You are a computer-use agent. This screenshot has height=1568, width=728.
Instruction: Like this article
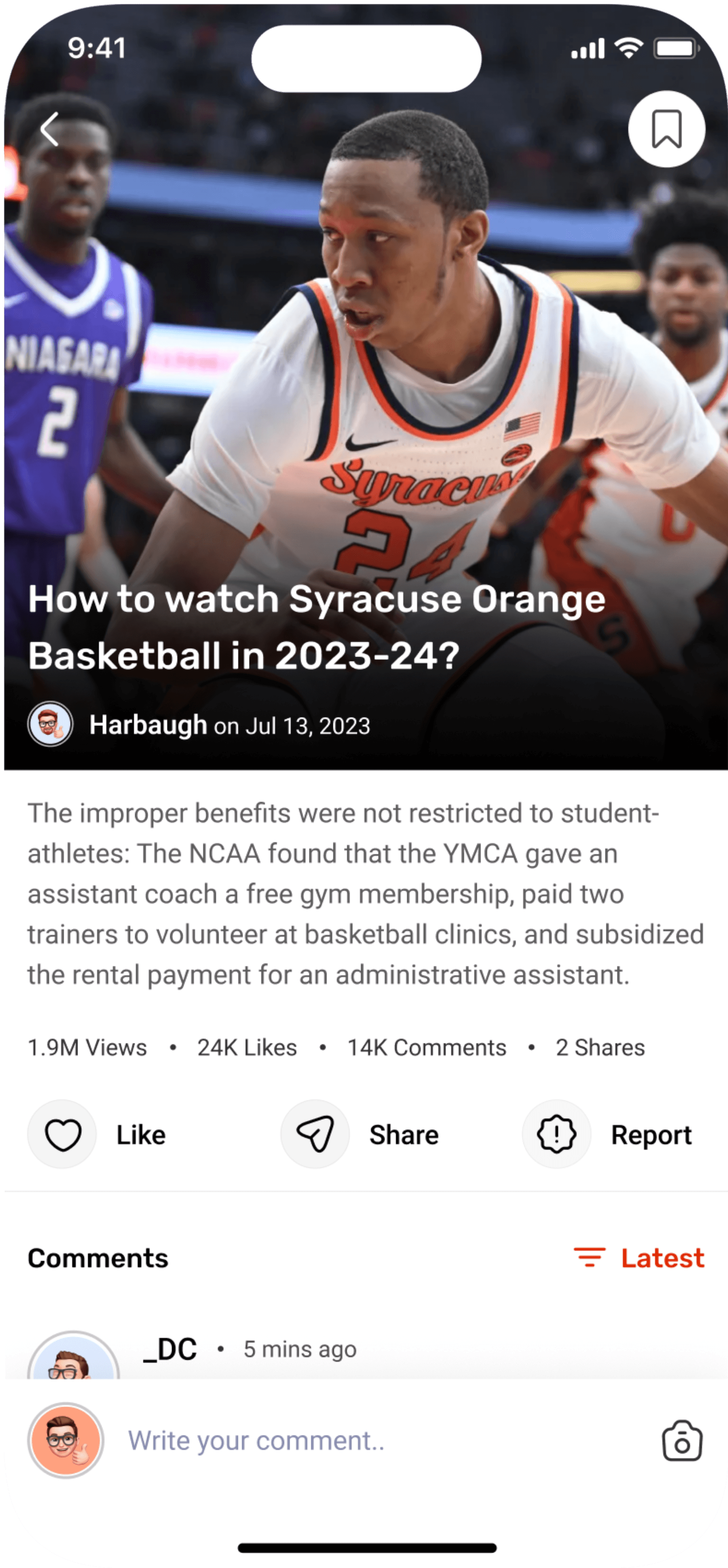click(x=63, y=1134)
